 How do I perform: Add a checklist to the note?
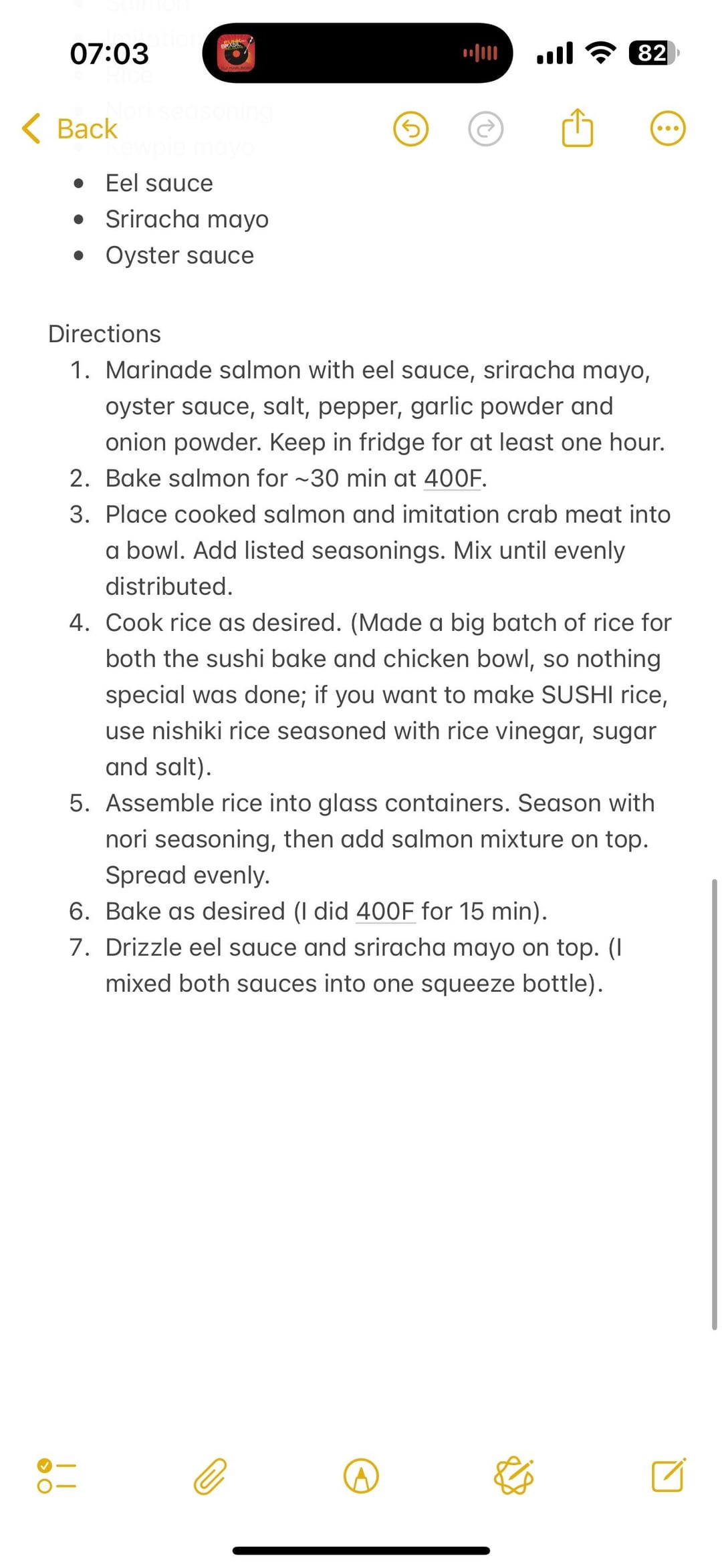pos(56,1476)
